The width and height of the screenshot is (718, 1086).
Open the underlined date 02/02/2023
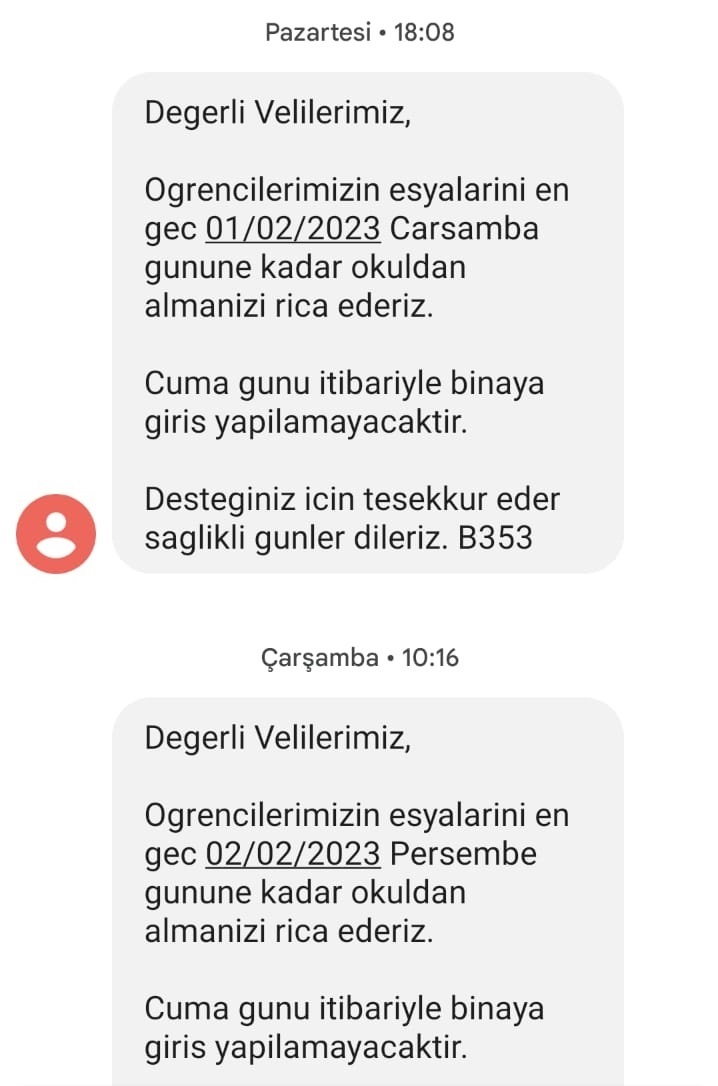pos(292,855)
